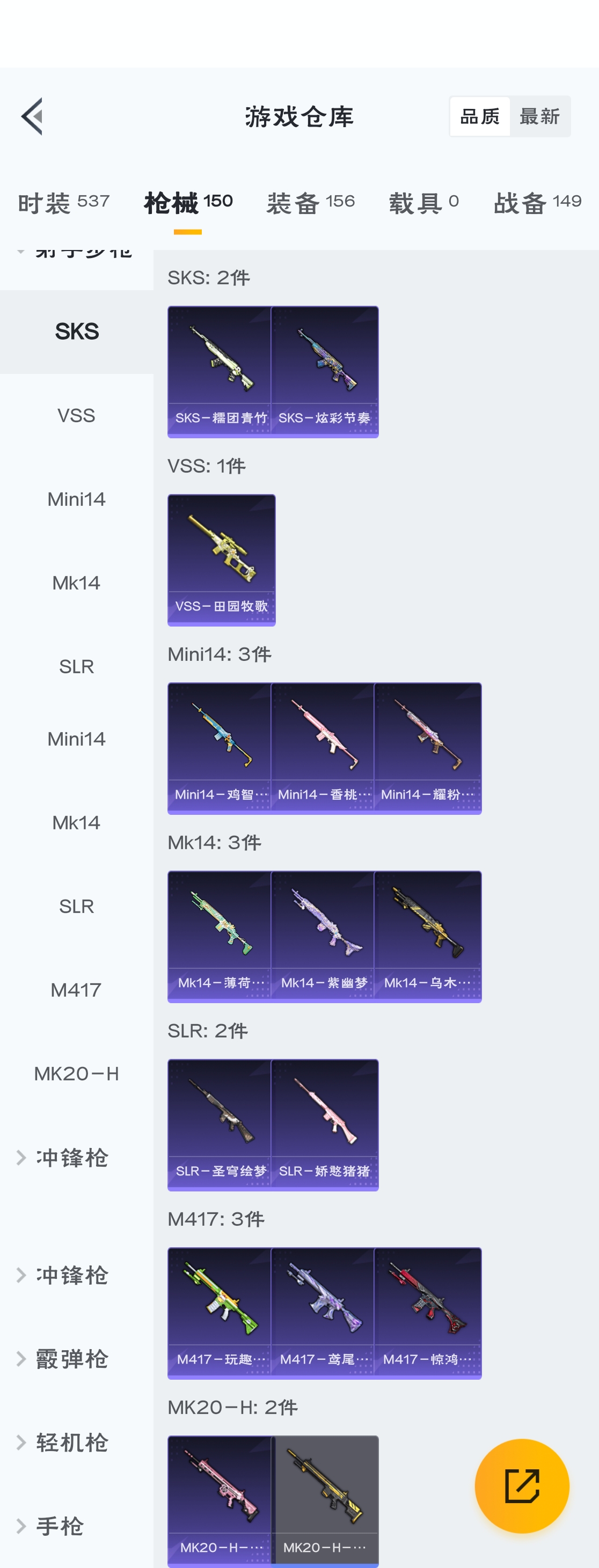Expand the 轻机枪 category
This screenshot has height=1568, width=599.
[72, 1442]
